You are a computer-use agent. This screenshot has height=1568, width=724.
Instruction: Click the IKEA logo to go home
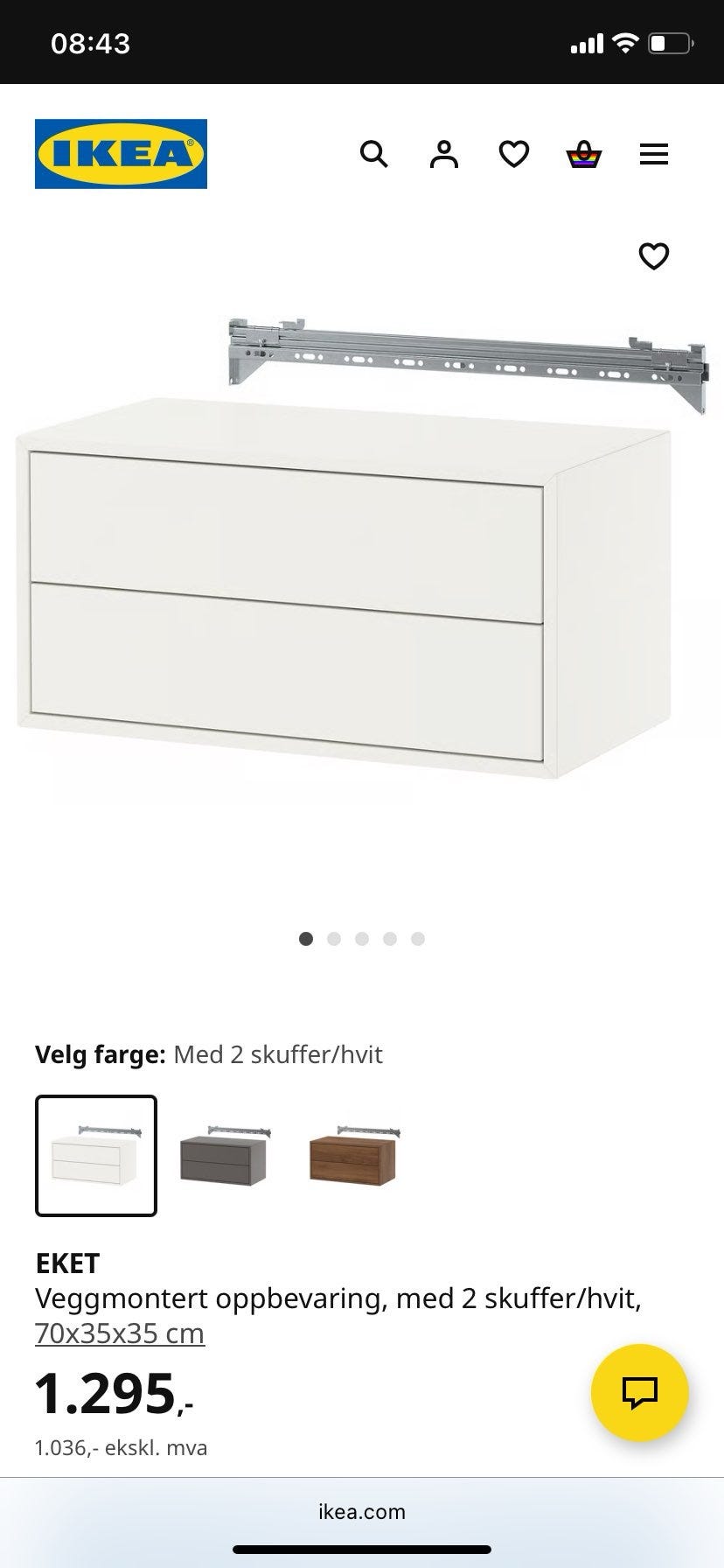pyautogui.click(x=121, y=153)
